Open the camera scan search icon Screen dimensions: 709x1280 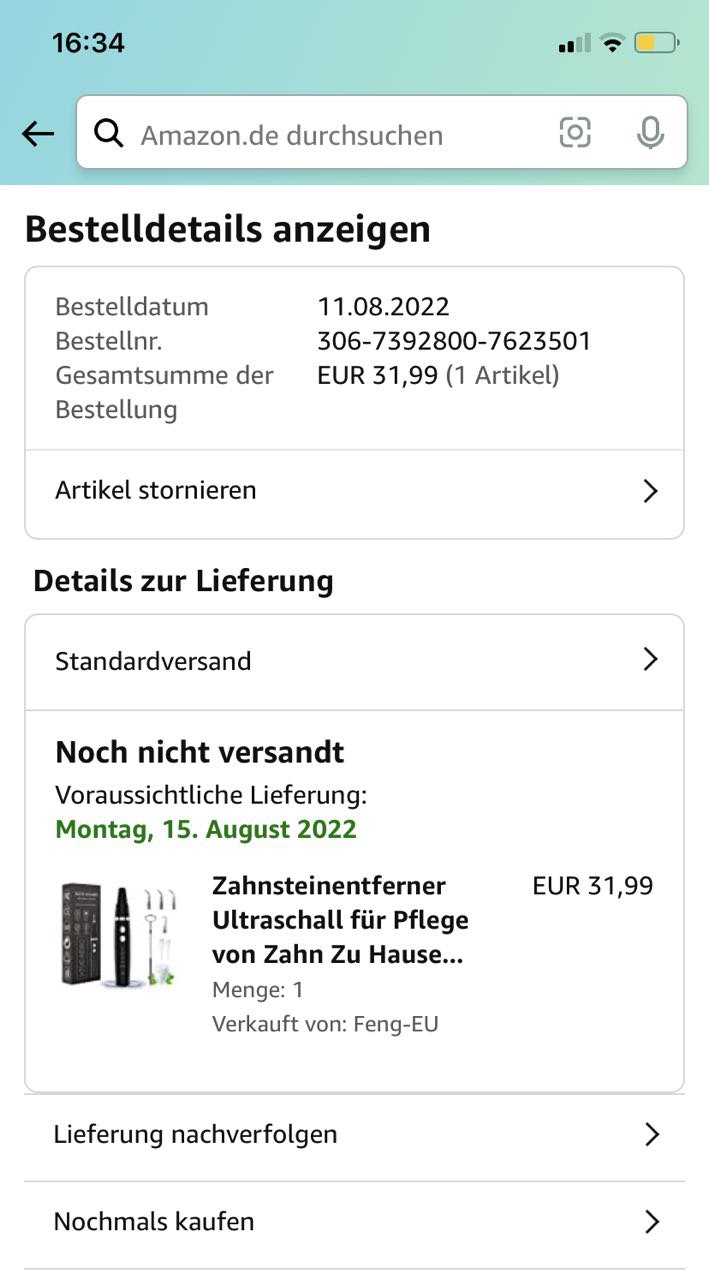tap(575, 133)
